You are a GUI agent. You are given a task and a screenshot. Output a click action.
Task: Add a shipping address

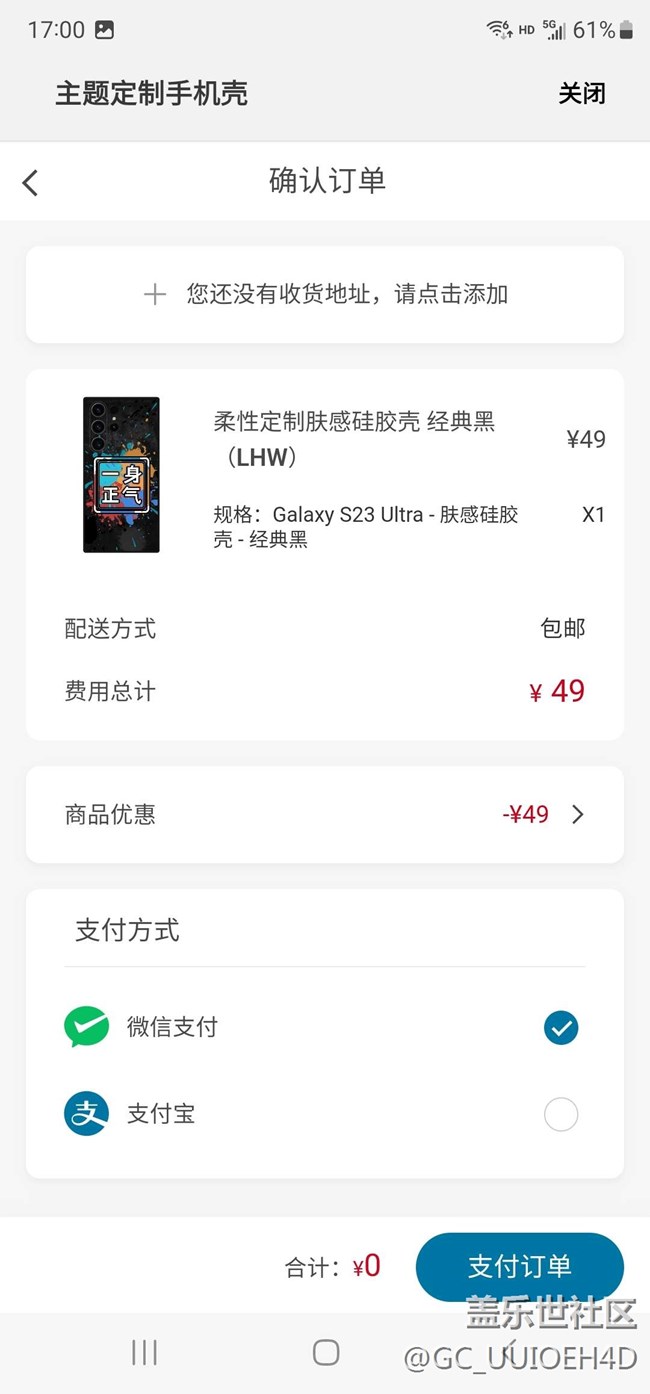(x=325, y=294)
